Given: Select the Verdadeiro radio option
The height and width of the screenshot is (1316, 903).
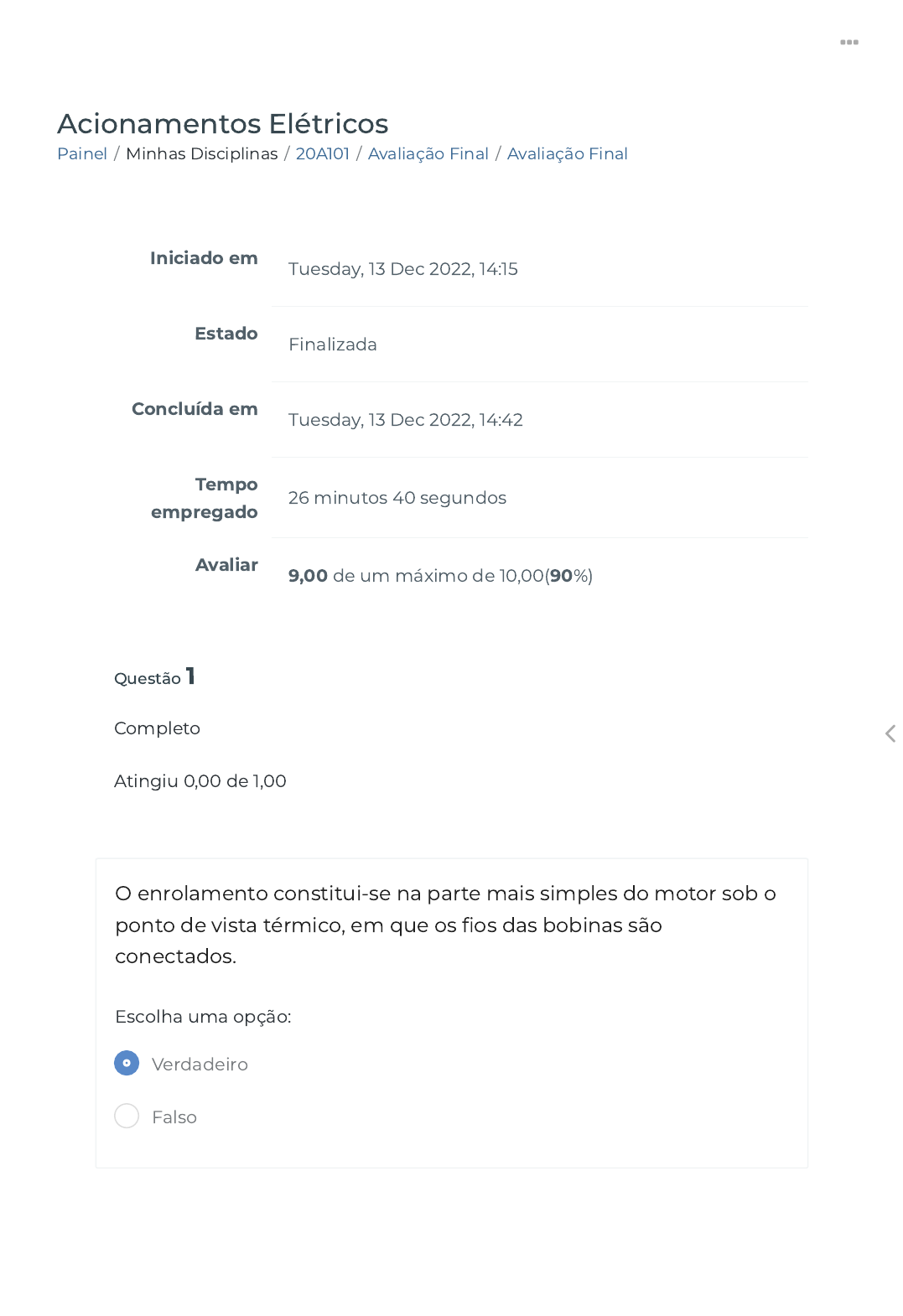Looking at the screenshot, I should [x=127, y=1063].
